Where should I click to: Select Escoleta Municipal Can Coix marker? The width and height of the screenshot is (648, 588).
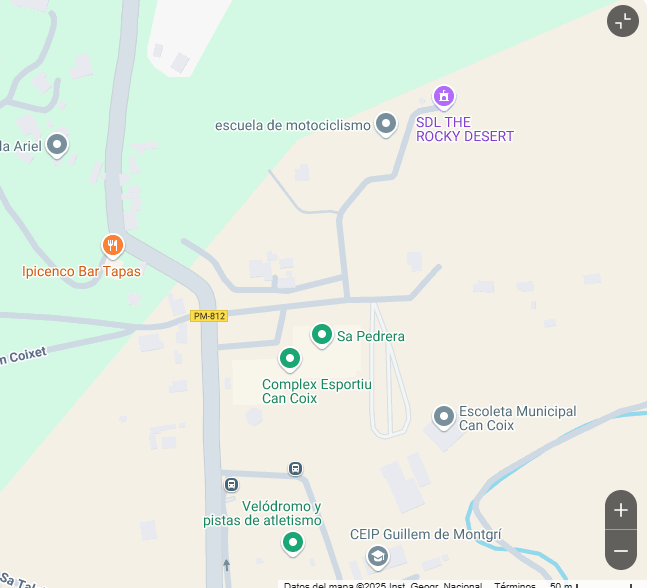click(444, 416)
